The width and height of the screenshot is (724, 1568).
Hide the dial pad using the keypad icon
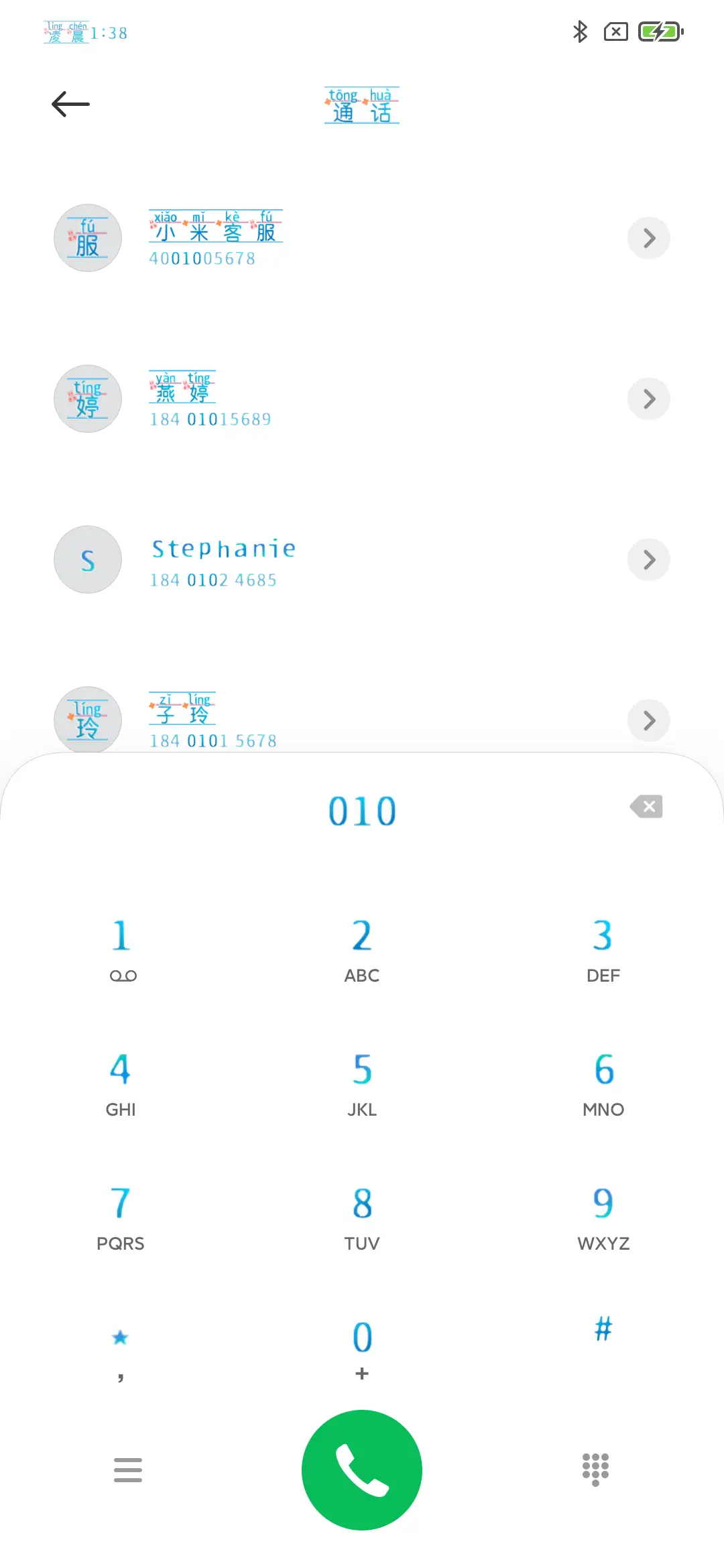coord(595,1469)
